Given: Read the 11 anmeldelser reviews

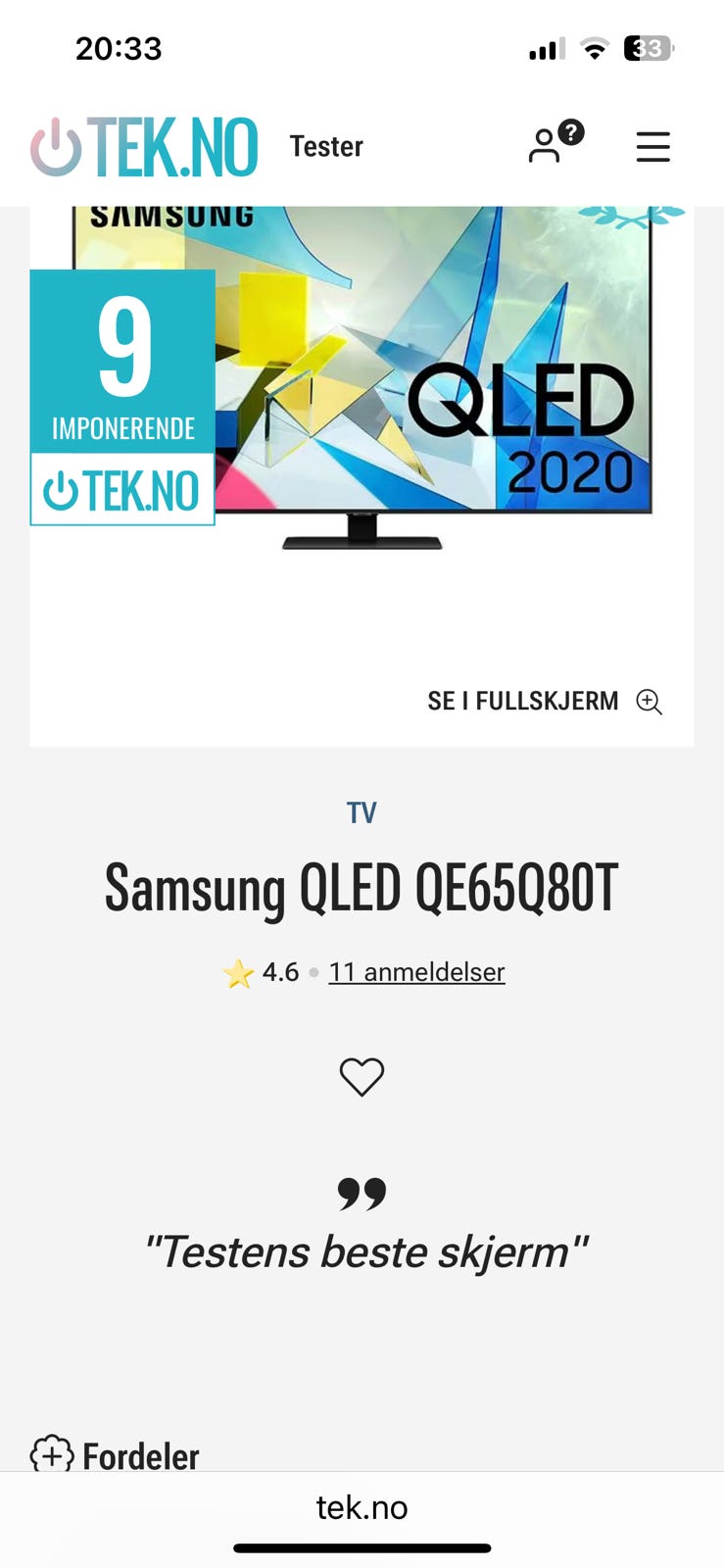Looking at the screenshot, I should [416, 972].
